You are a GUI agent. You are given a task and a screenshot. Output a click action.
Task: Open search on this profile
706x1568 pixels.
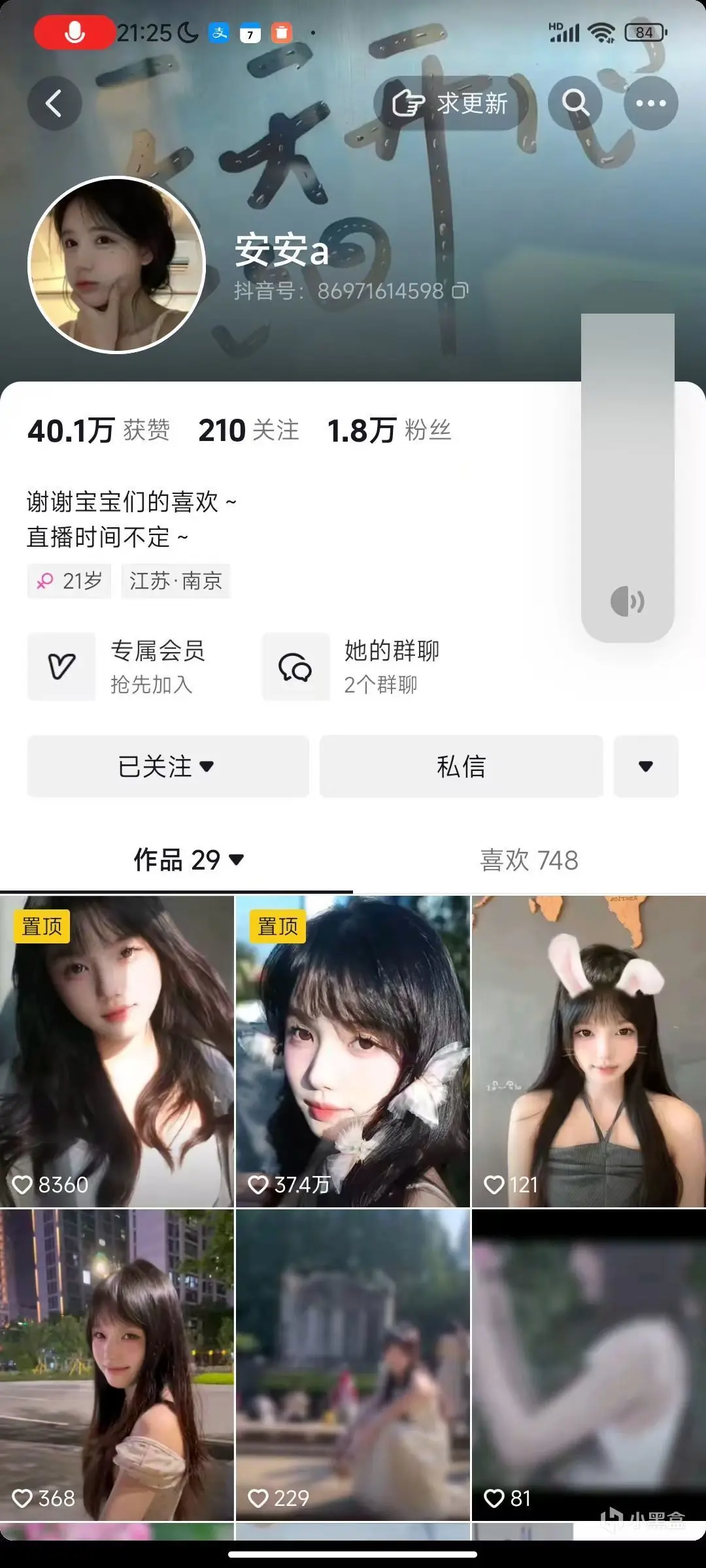[575, 103]
